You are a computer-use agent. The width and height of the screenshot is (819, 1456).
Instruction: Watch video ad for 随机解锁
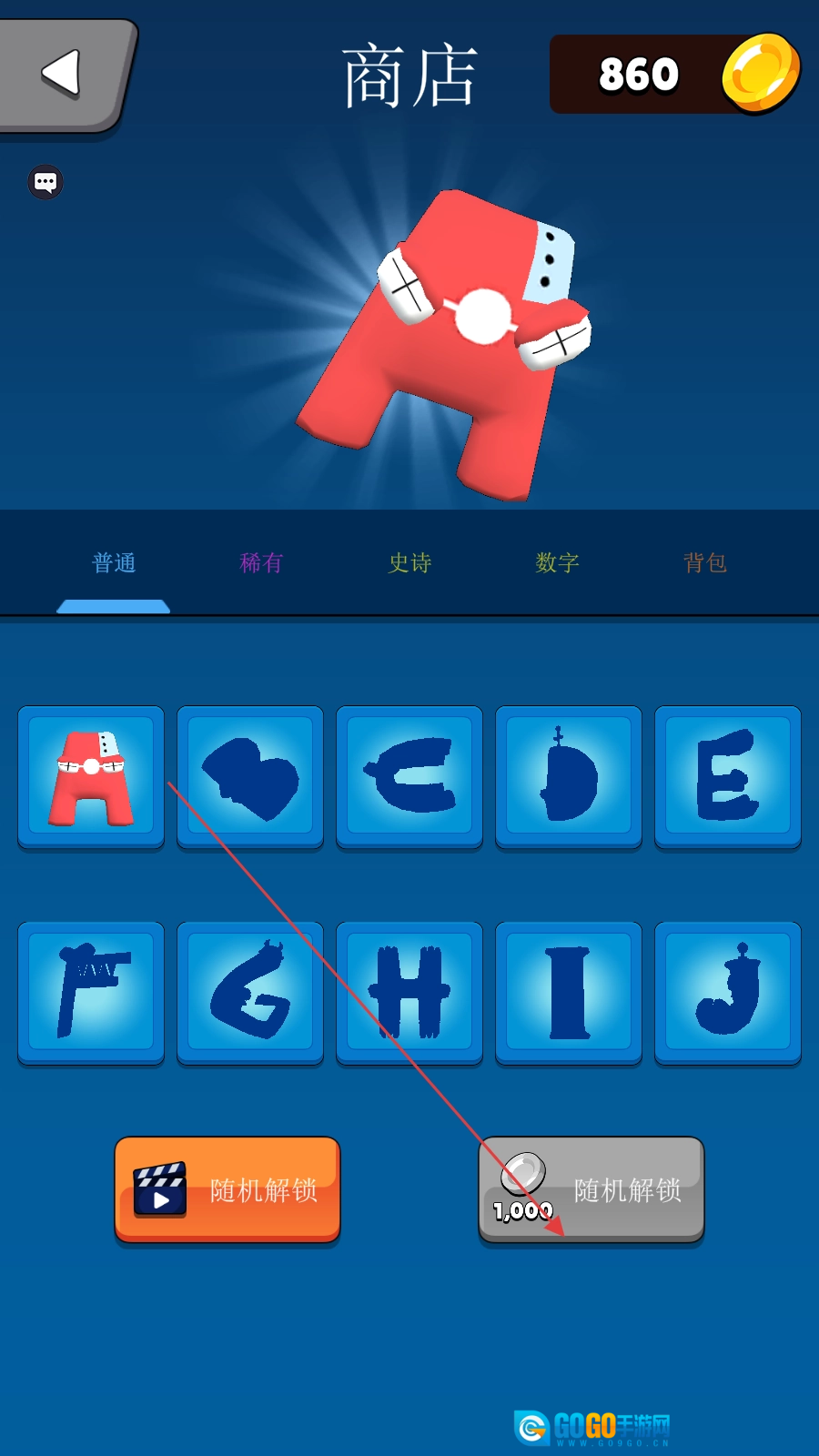(x=227, y=1189)
